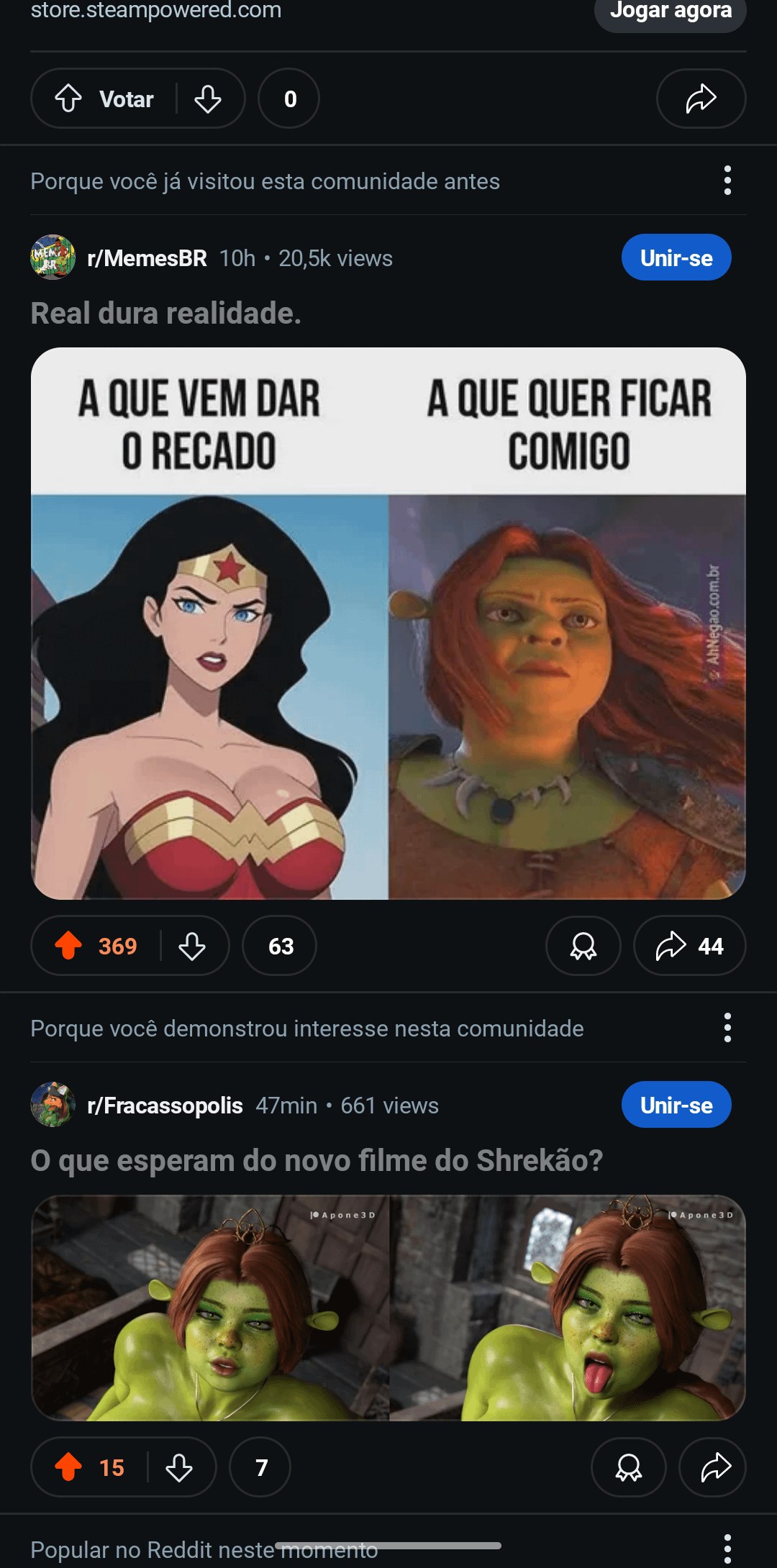Join r/MemesBR with Unir-se
This screenshot has height=1568, width=777.
point(676,257)
